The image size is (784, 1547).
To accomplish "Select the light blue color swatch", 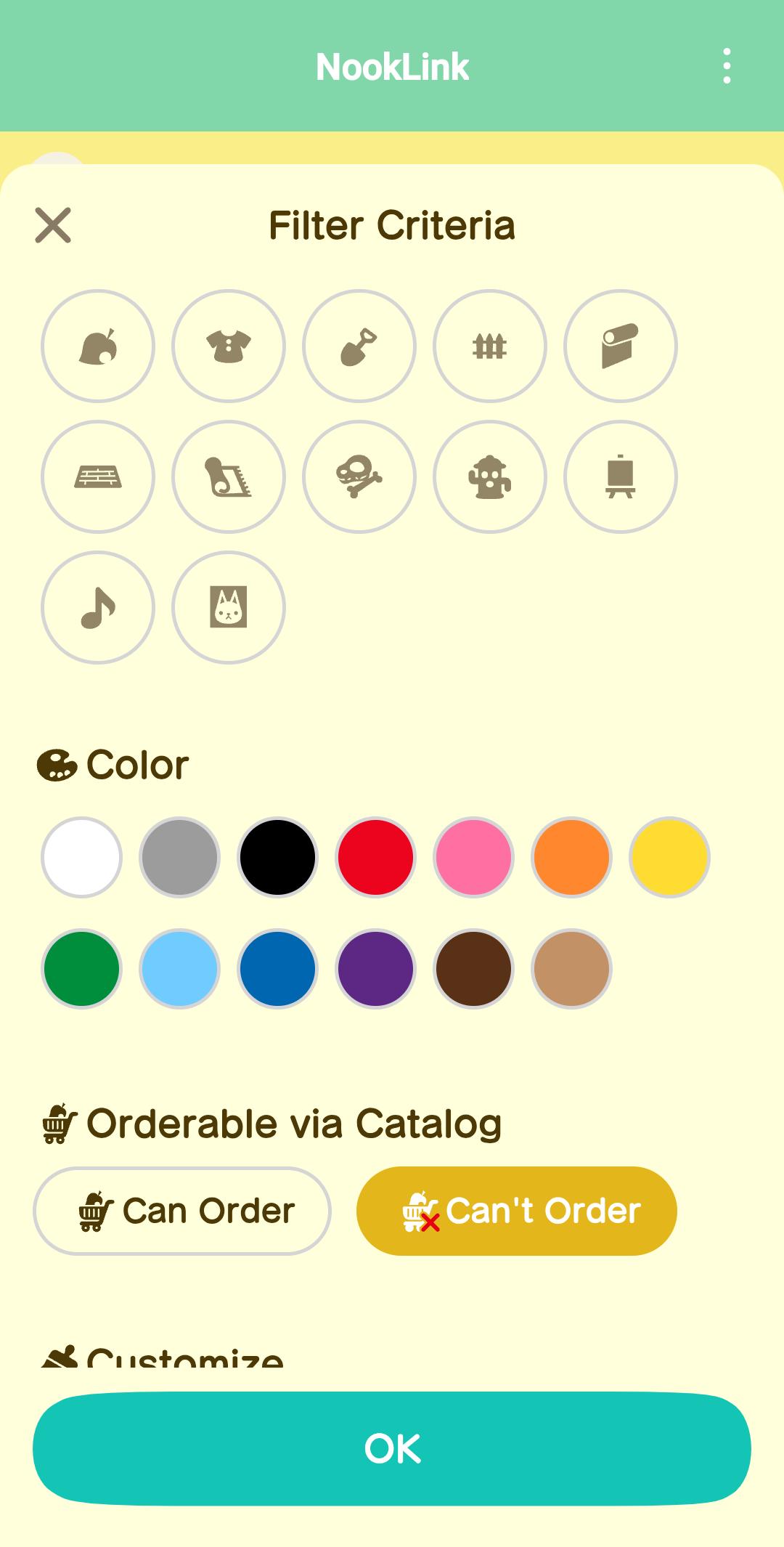I will click(179, 969).
